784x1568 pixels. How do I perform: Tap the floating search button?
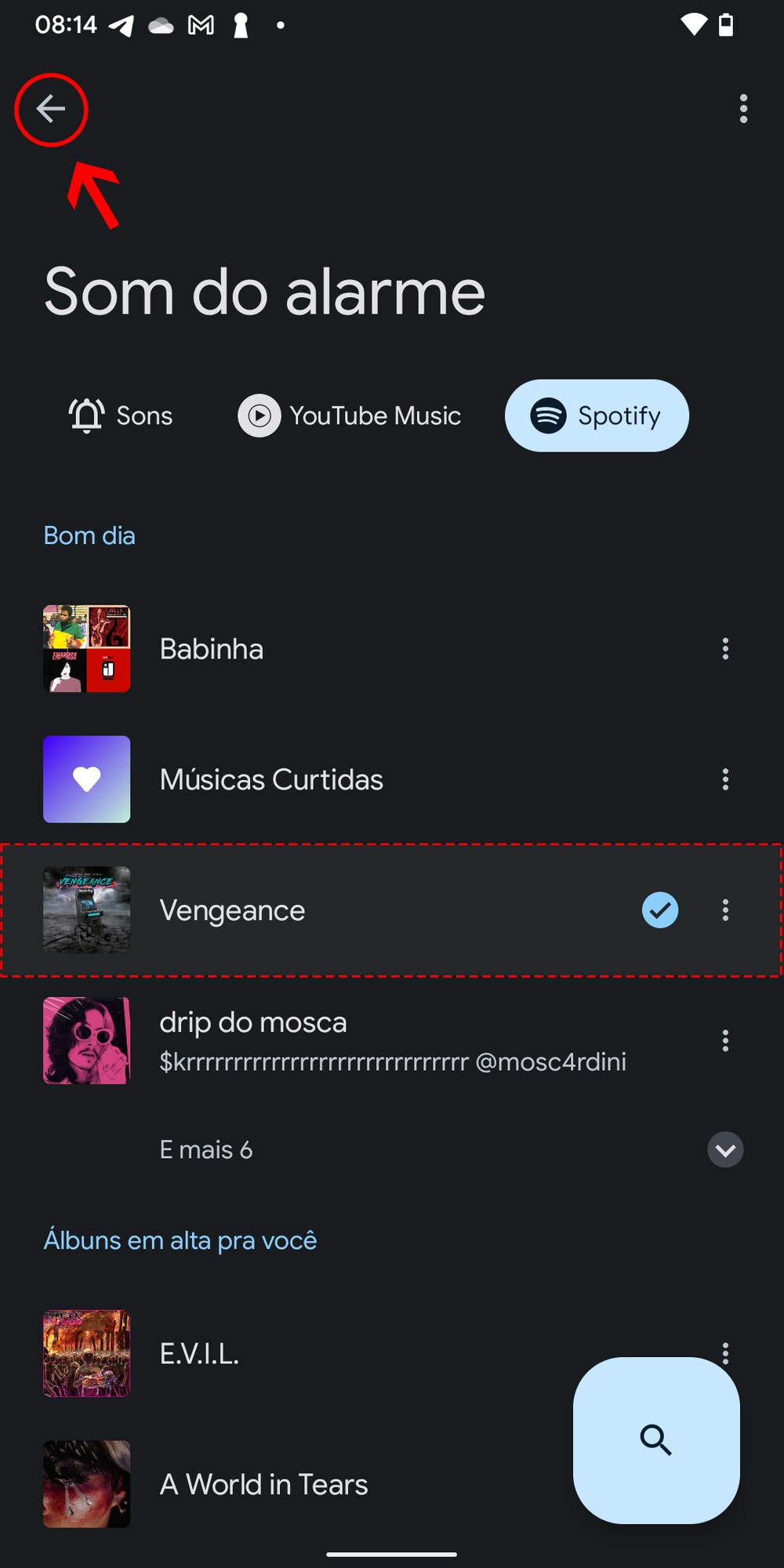point(656,1440)
